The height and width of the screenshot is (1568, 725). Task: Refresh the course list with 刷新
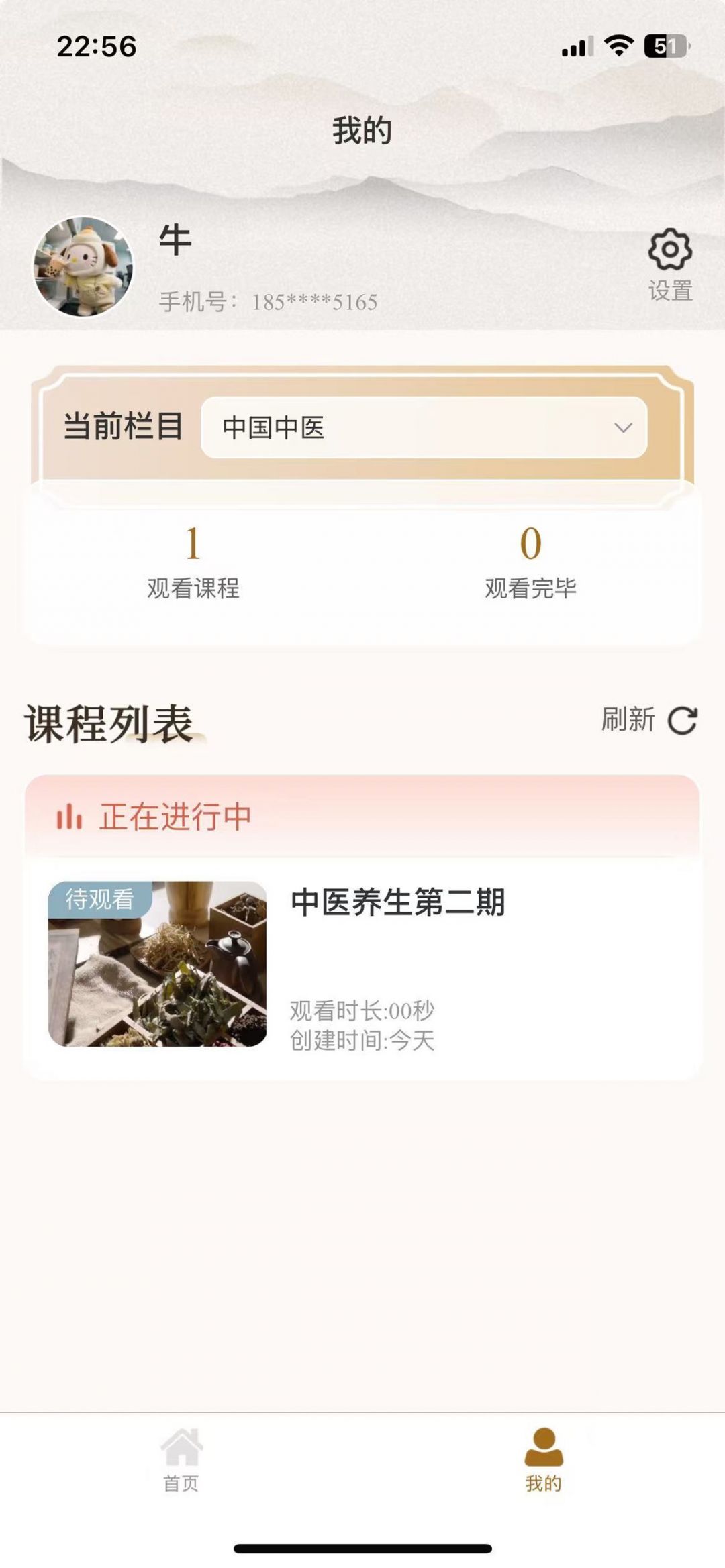click(x=649, y=721)
